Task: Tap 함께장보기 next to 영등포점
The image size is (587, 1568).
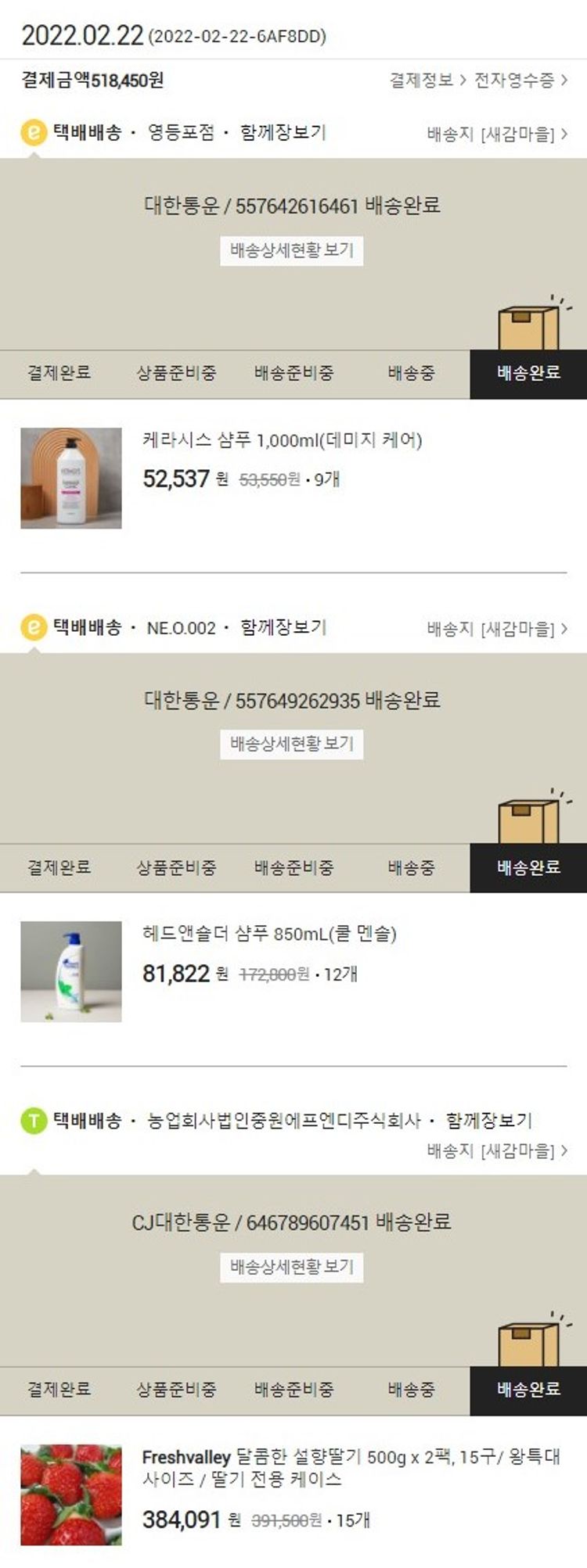Action: [x=283, y=133]
